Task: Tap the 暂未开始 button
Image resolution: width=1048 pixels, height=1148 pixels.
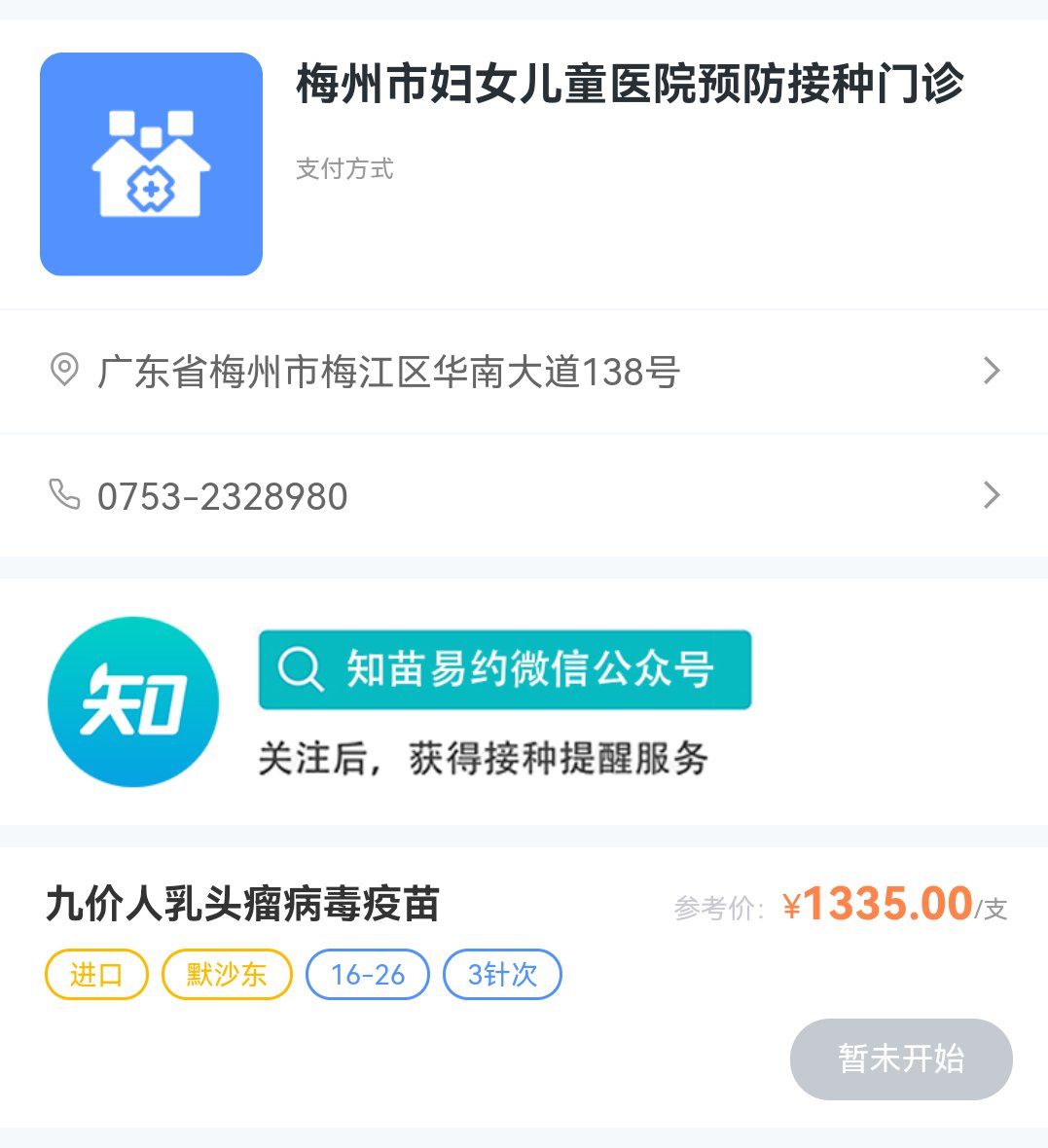Action: 900,1058
